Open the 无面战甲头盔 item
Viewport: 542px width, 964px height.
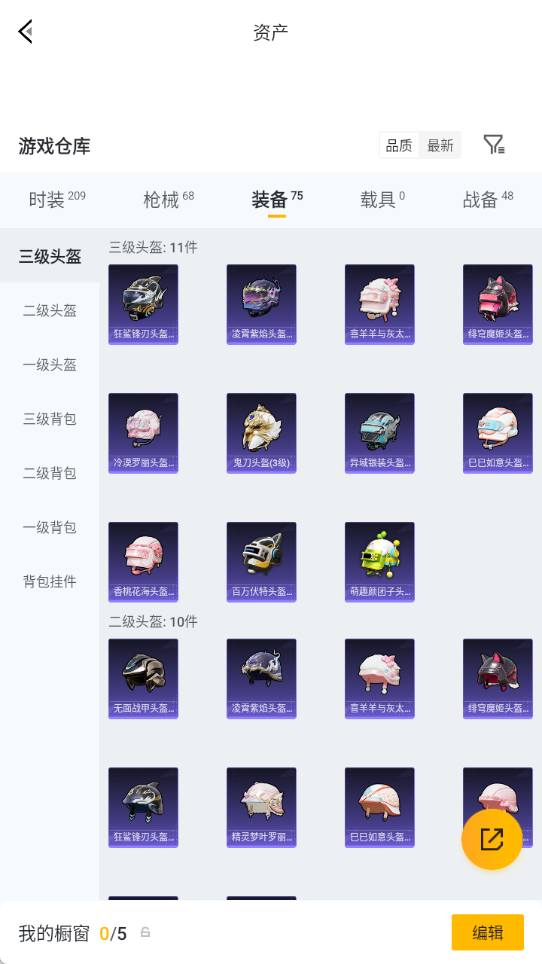[143, 679]
